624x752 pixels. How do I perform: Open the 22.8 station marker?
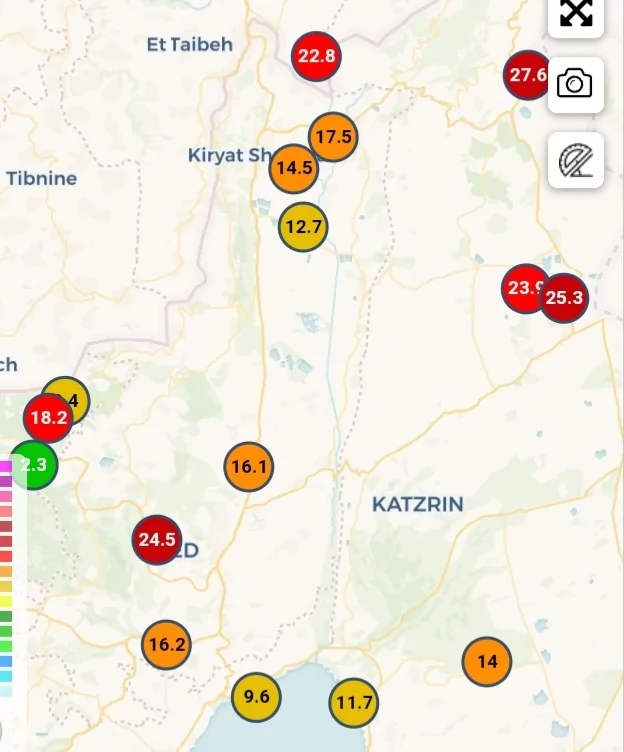tap(316, 56)
